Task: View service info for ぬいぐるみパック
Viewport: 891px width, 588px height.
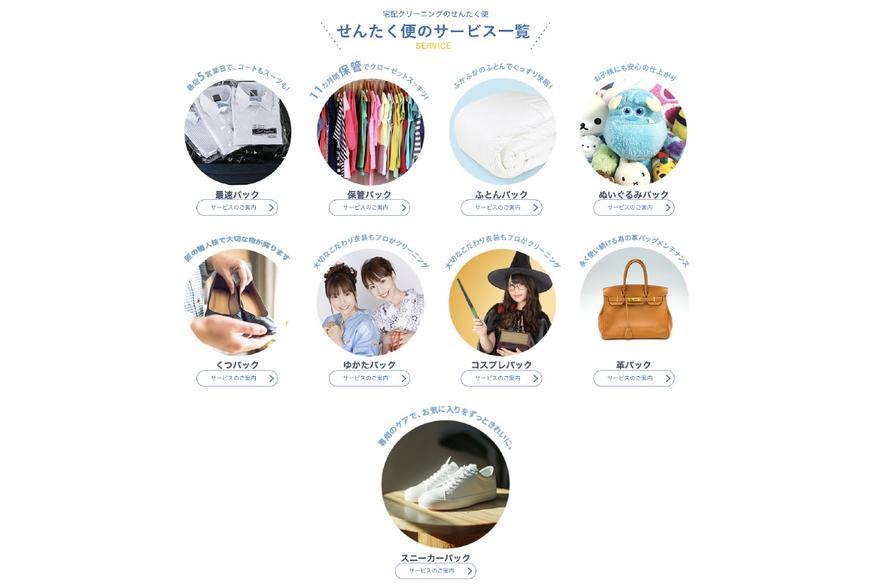Action: pos(633,208)
